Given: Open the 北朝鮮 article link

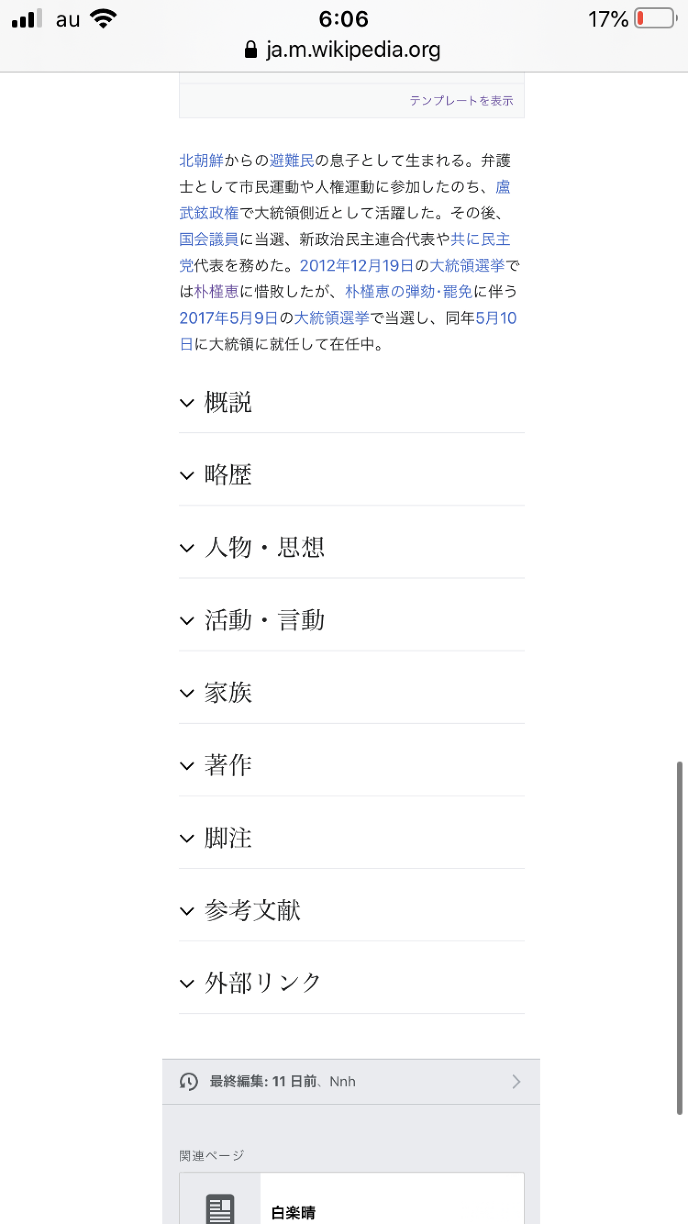Looking at the screenshot, I should [200, 160].
